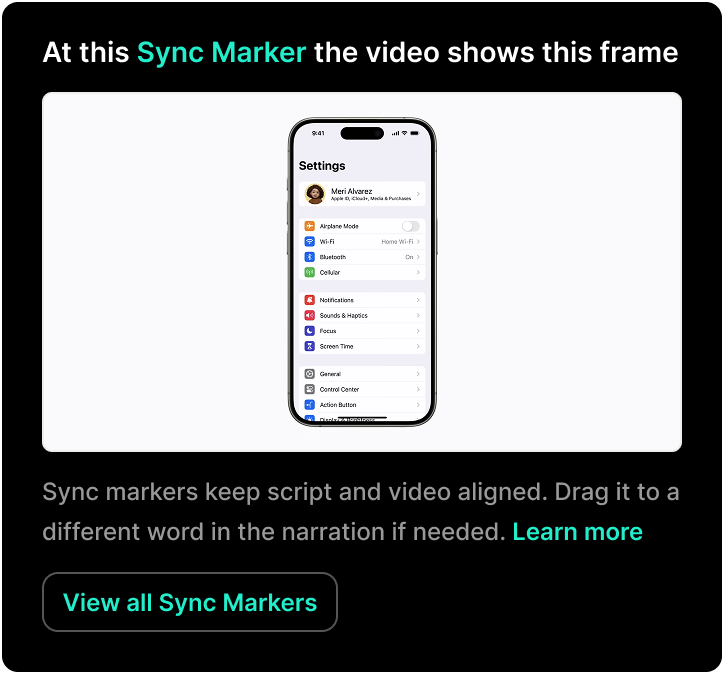This screenshot has height=674, width=724.
Task: Tap the View all Sync Markers button
Action: [x=190, y=602]
